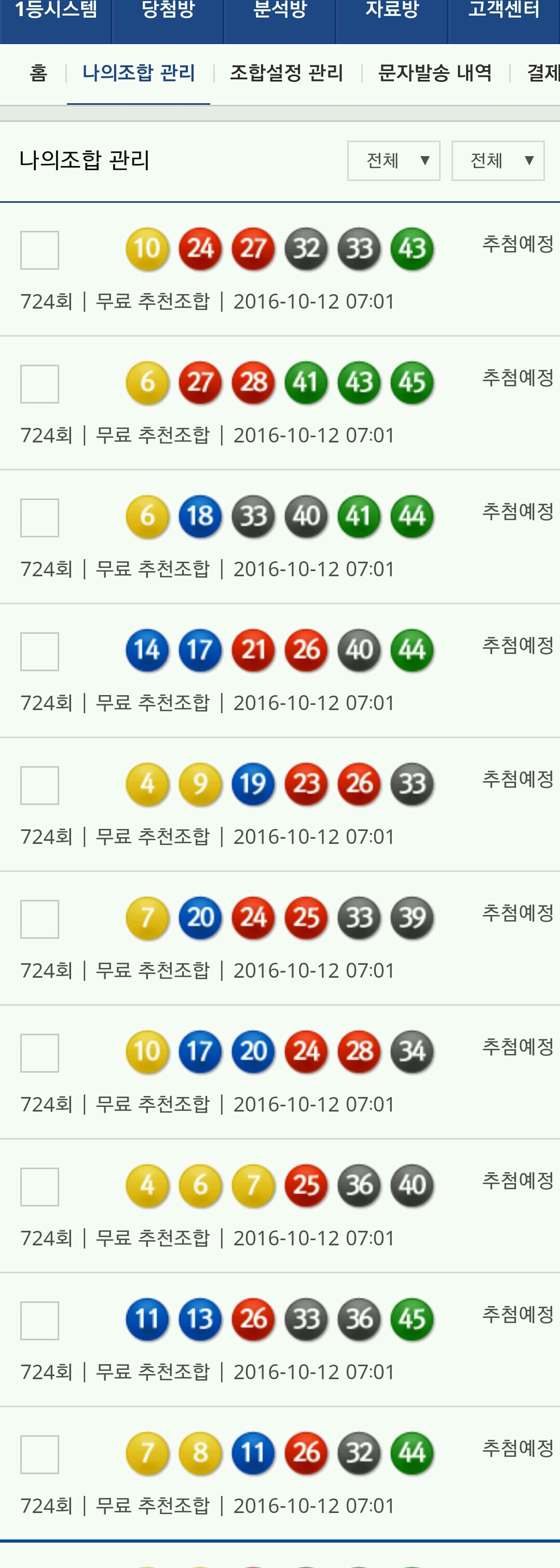
Task: Tick the combination 6 18 33 40 41 44
Action: 39,518
